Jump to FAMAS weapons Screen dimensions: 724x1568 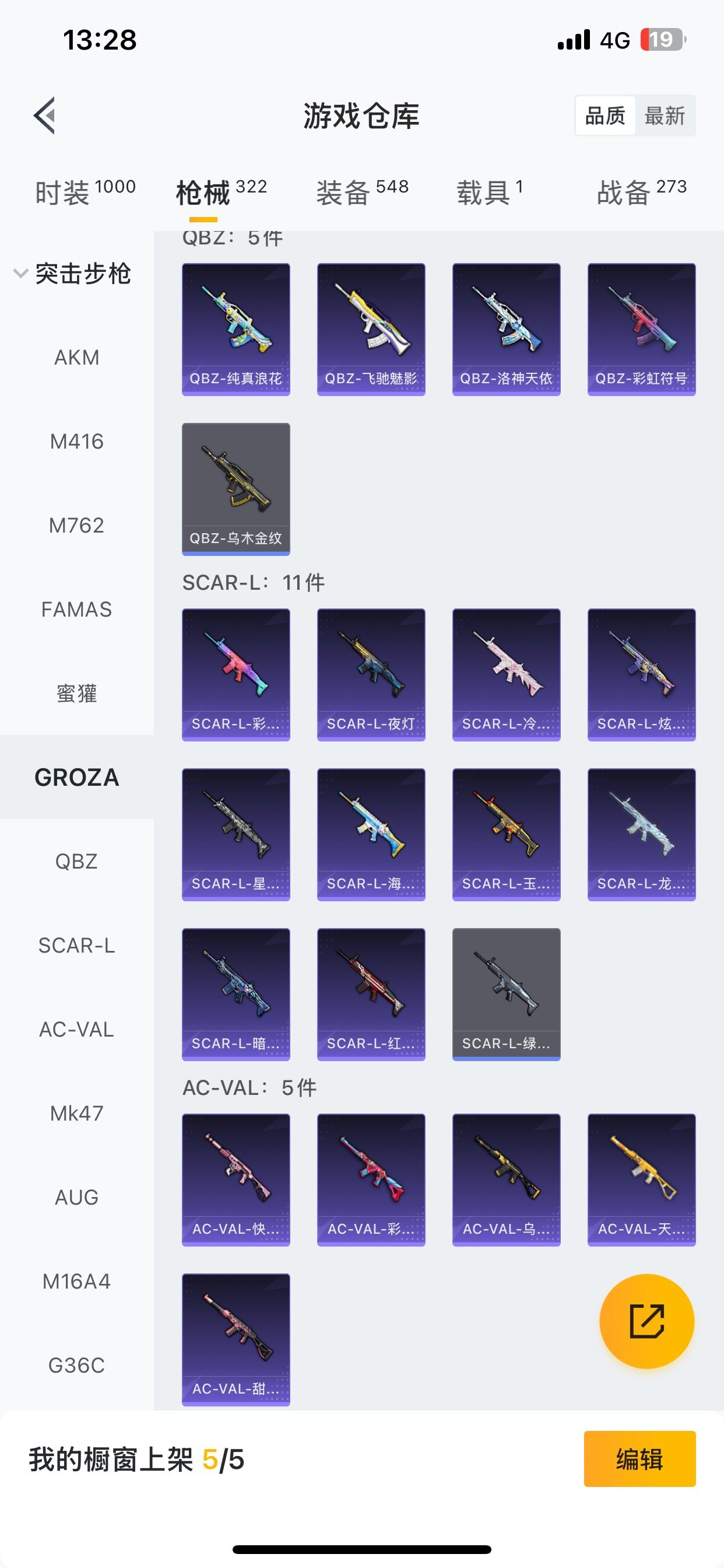[x=77, y=610]
